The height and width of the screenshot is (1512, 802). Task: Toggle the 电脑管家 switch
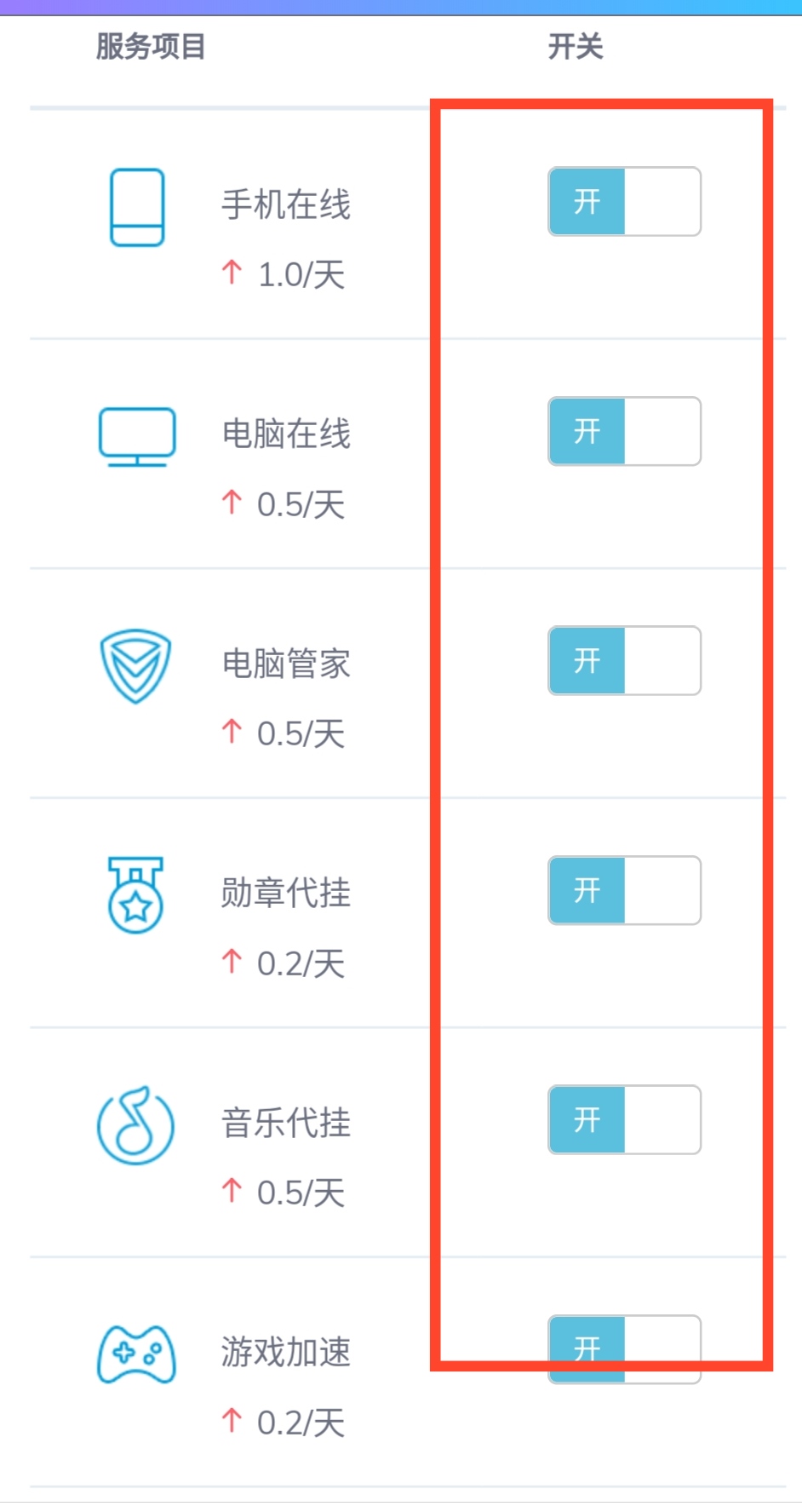pos(624,661)
